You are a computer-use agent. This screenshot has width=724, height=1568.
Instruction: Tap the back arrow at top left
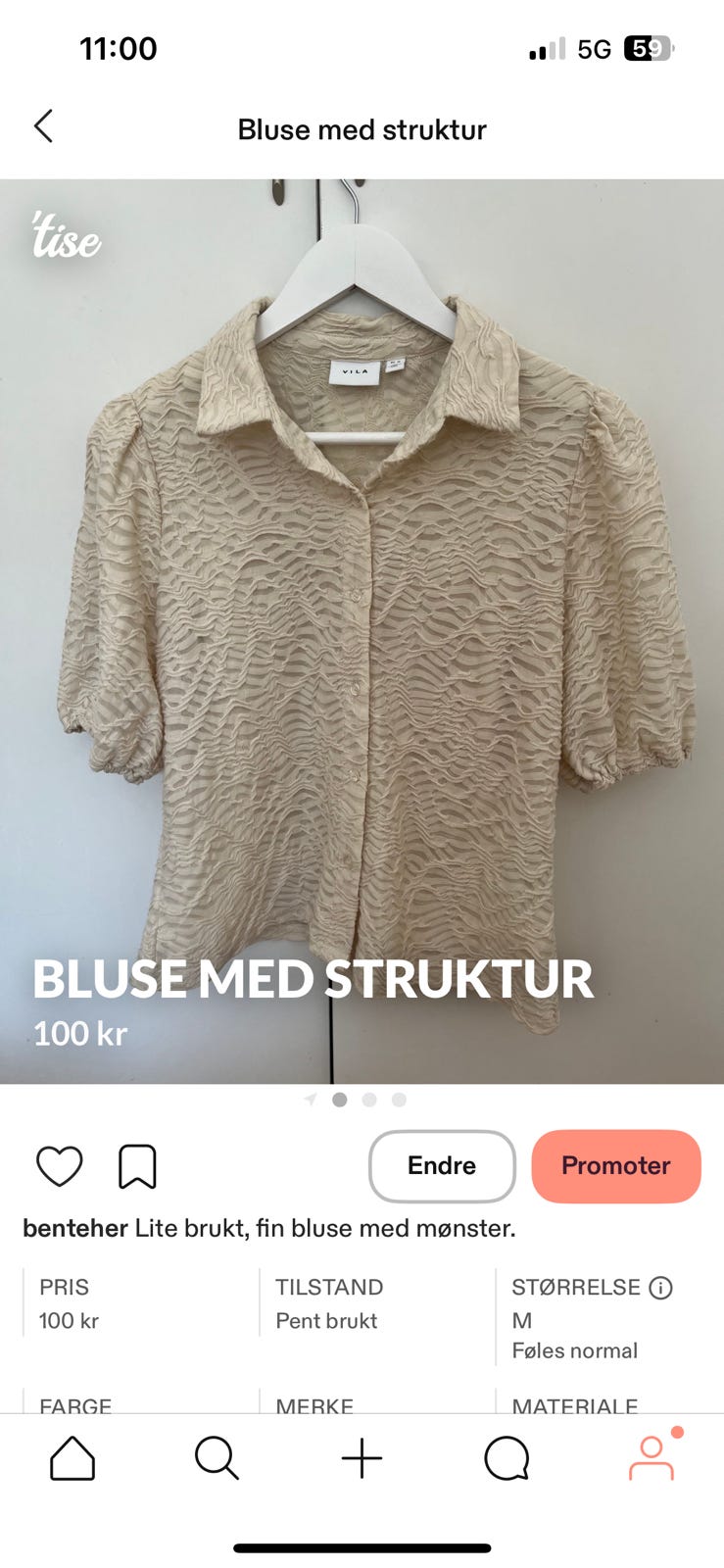coord(43,127)
